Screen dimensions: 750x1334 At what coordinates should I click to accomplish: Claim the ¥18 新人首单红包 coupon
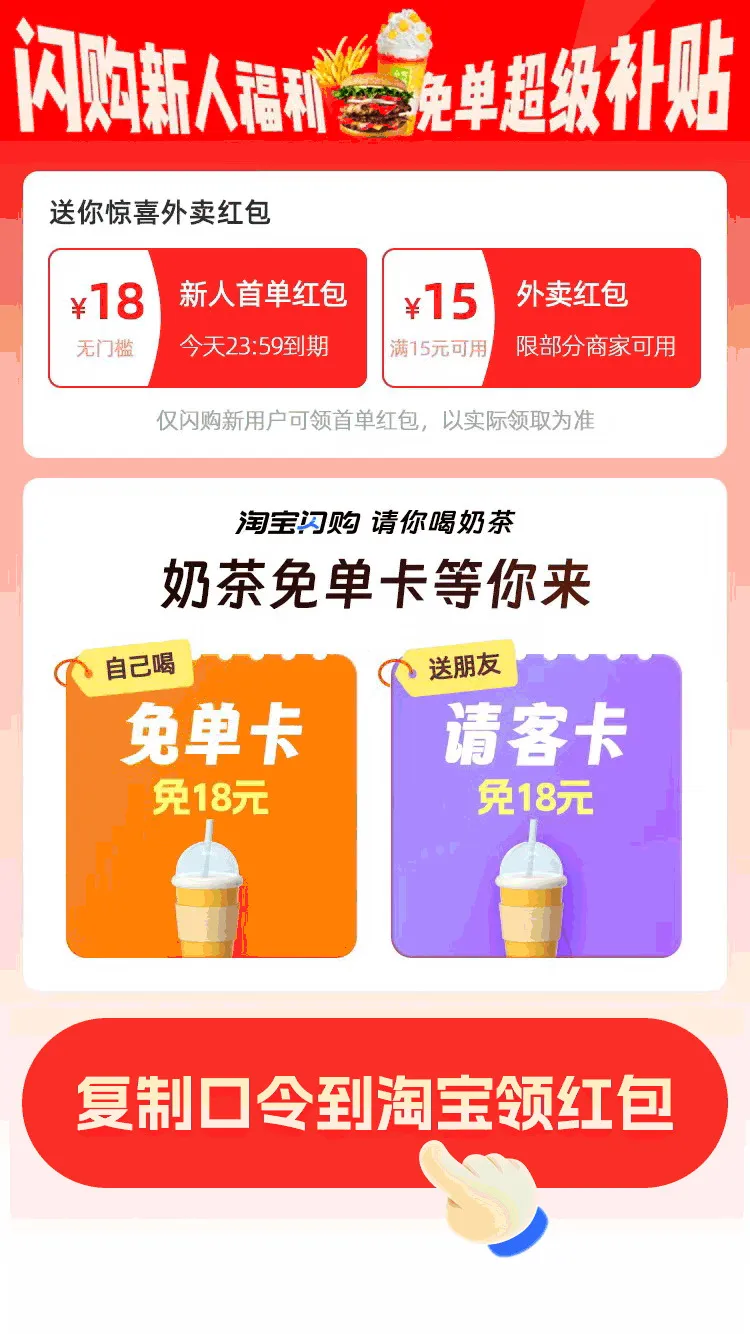(208, 318)
